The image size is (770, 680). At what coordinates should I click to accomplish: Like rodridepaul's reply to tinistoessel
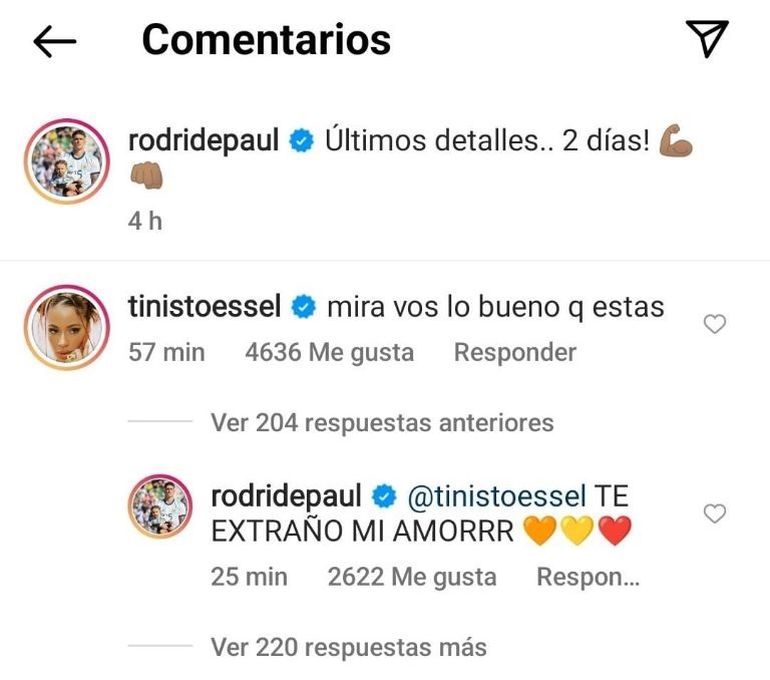pyautogui.click(x=714, y=514)
